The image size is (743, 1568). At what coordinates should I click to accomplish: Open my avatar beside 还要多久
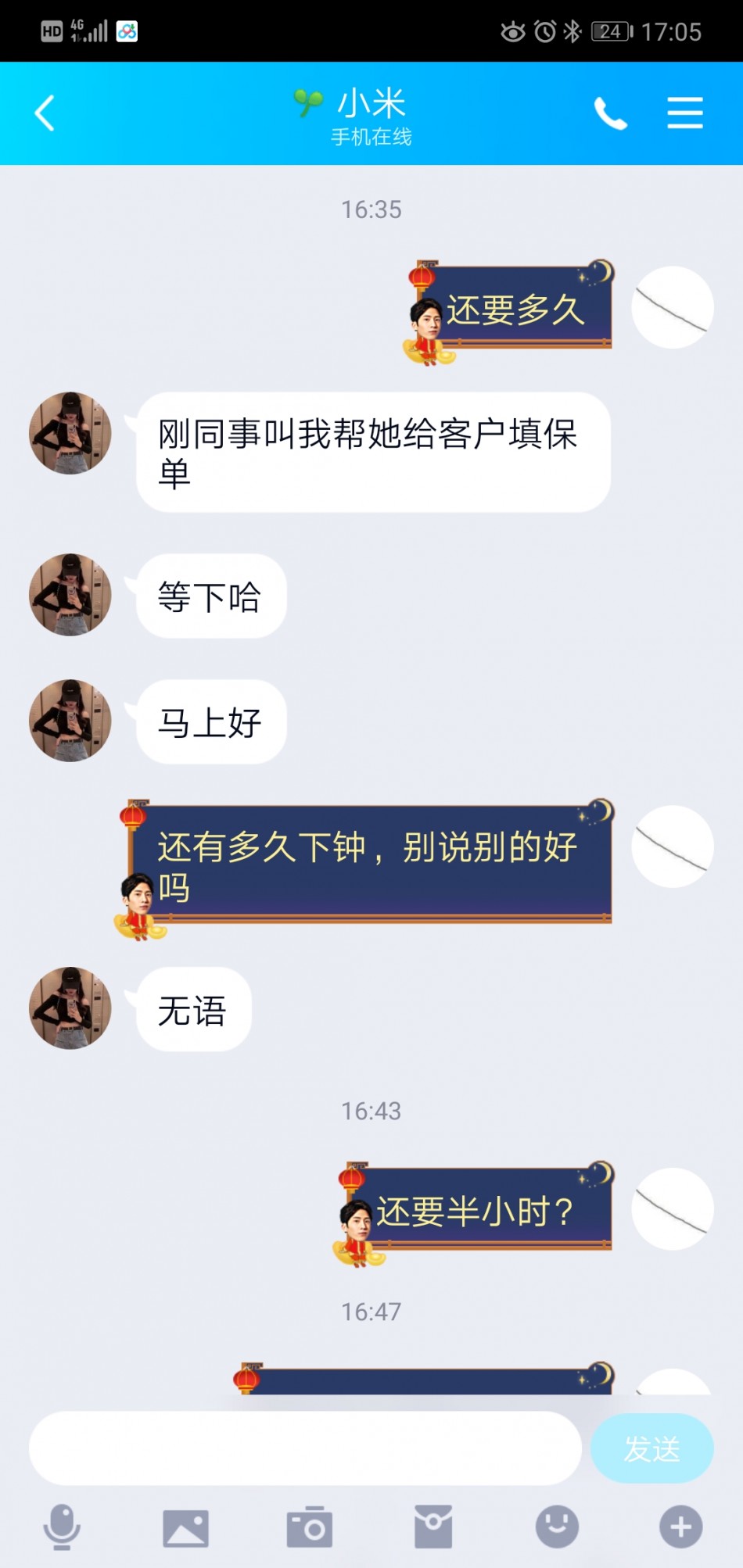click(672, 307)
